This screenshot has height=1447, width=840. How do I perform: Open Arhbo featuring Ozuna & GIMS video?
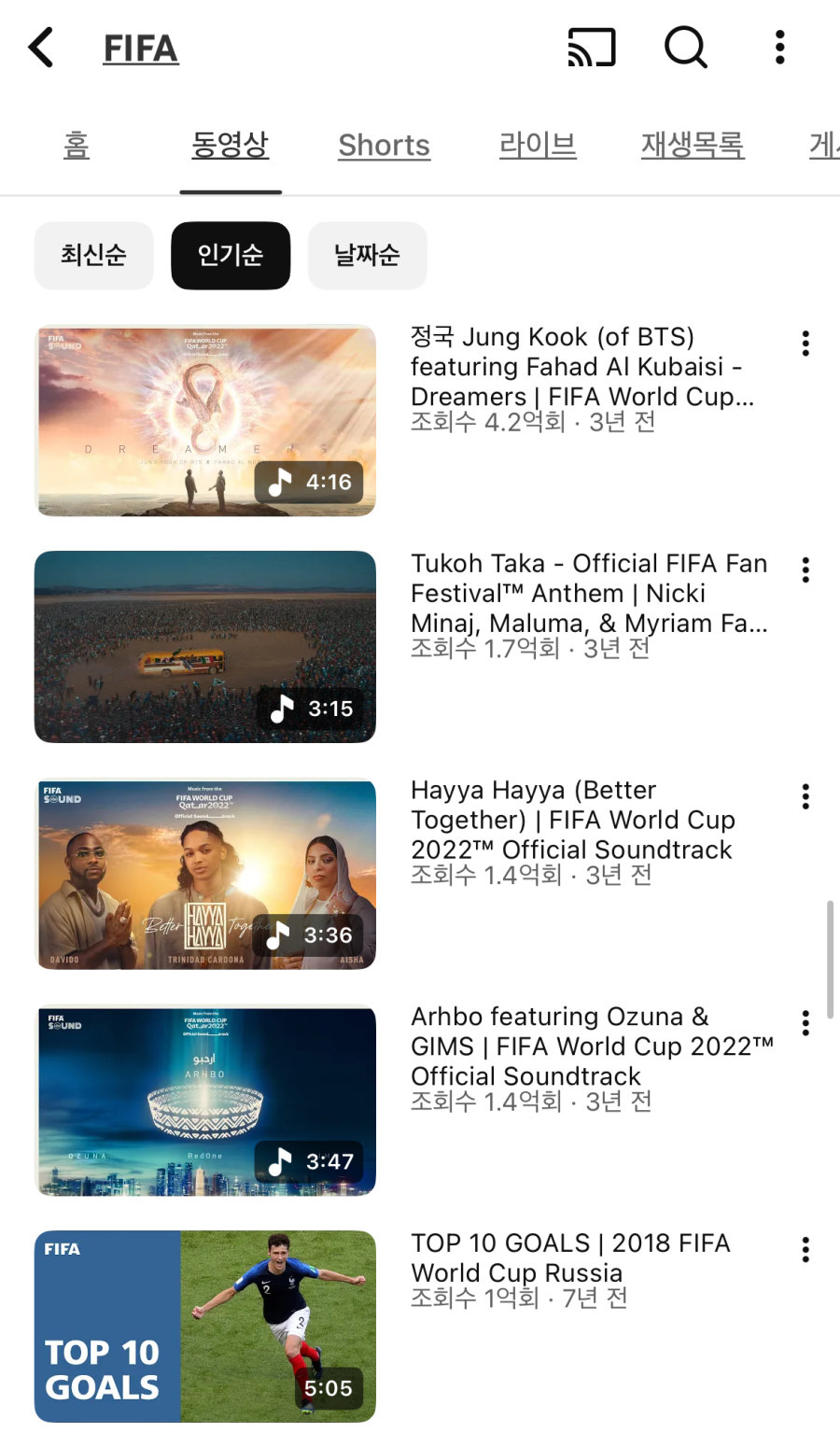click(205, 1100)
